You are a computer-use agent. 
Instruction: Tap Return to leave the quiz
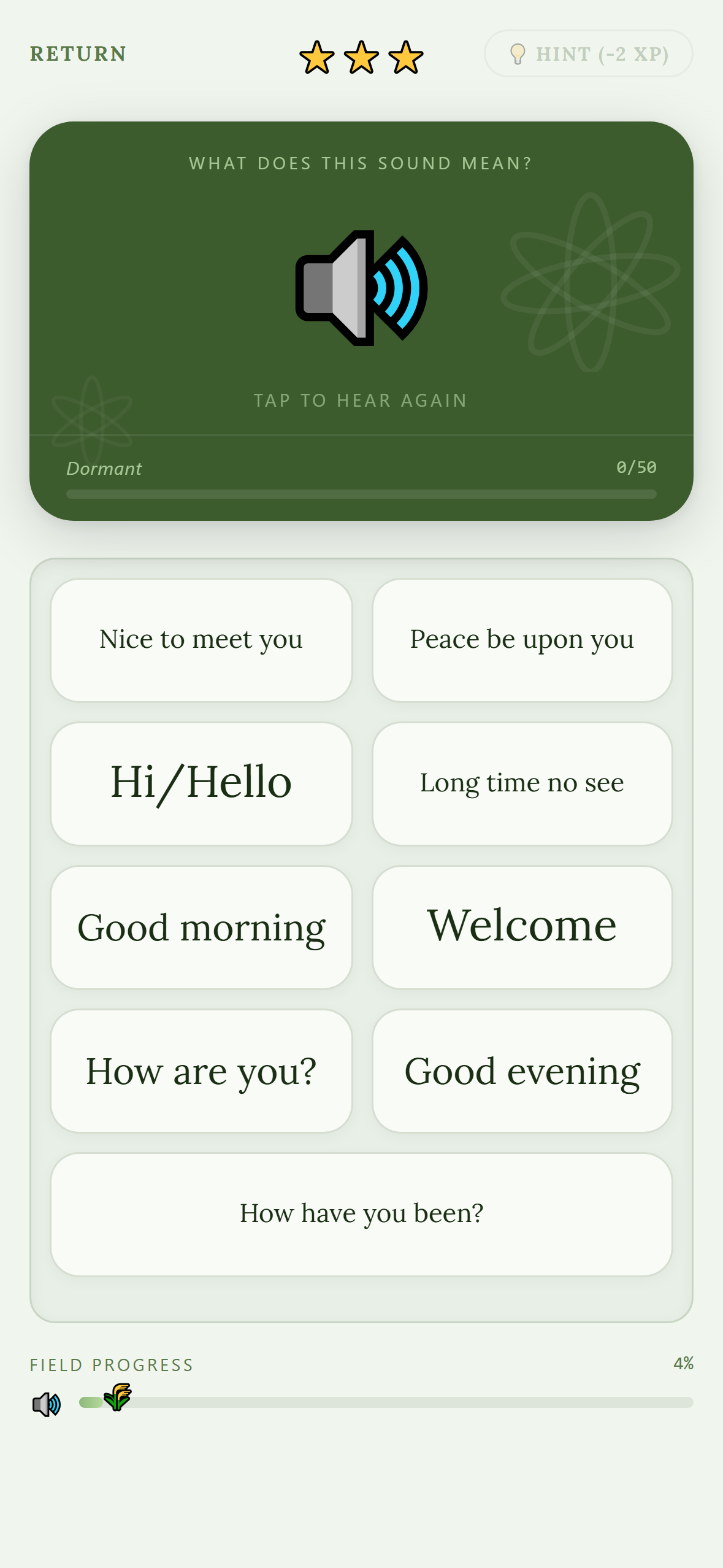click(x=78, y=54)
